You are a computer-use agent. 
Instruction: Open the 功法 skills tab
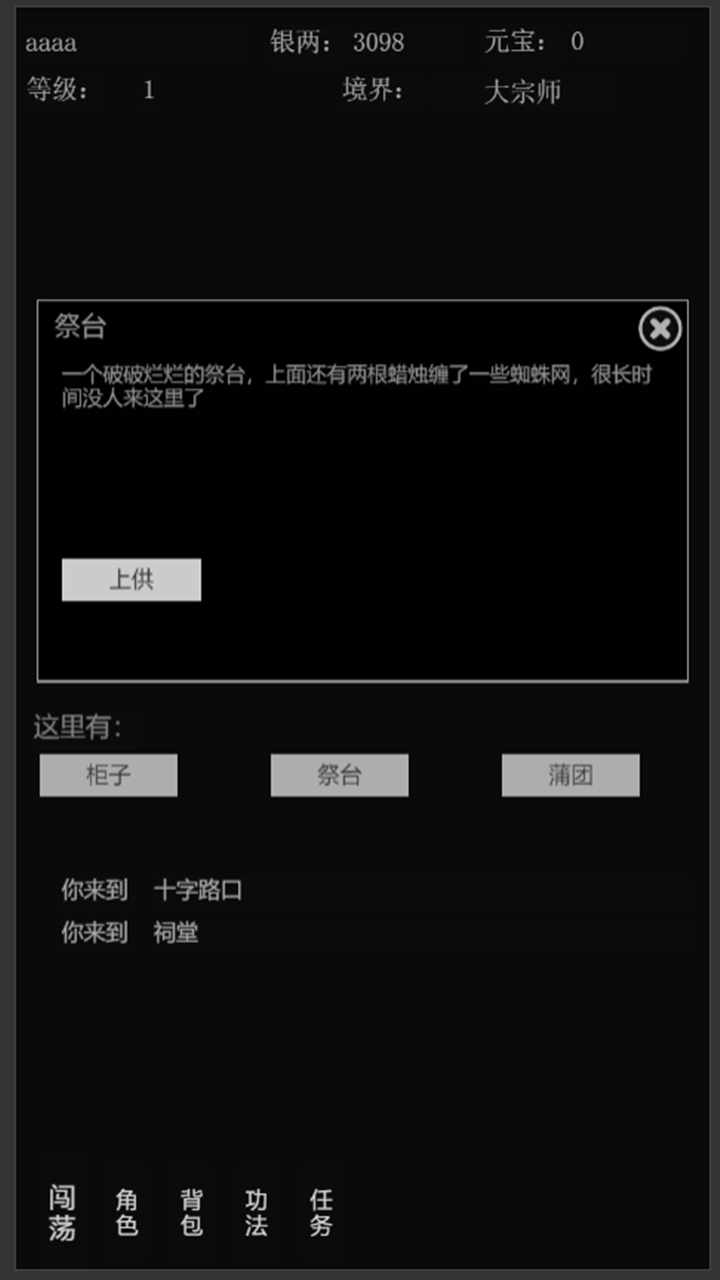(256, 1213)
